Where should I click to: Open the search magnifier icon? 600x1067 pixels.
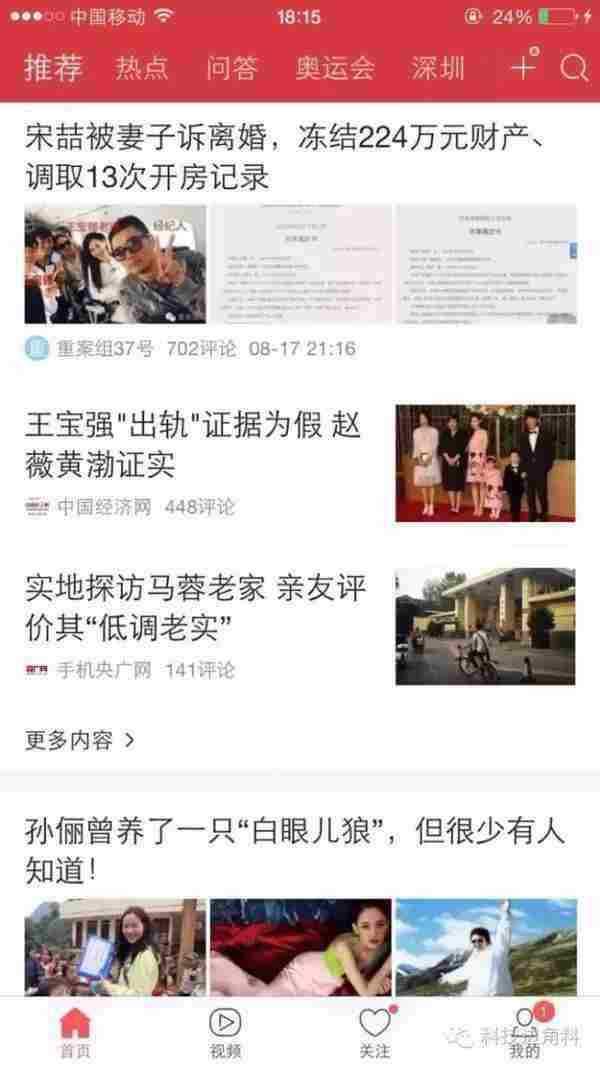574,68
